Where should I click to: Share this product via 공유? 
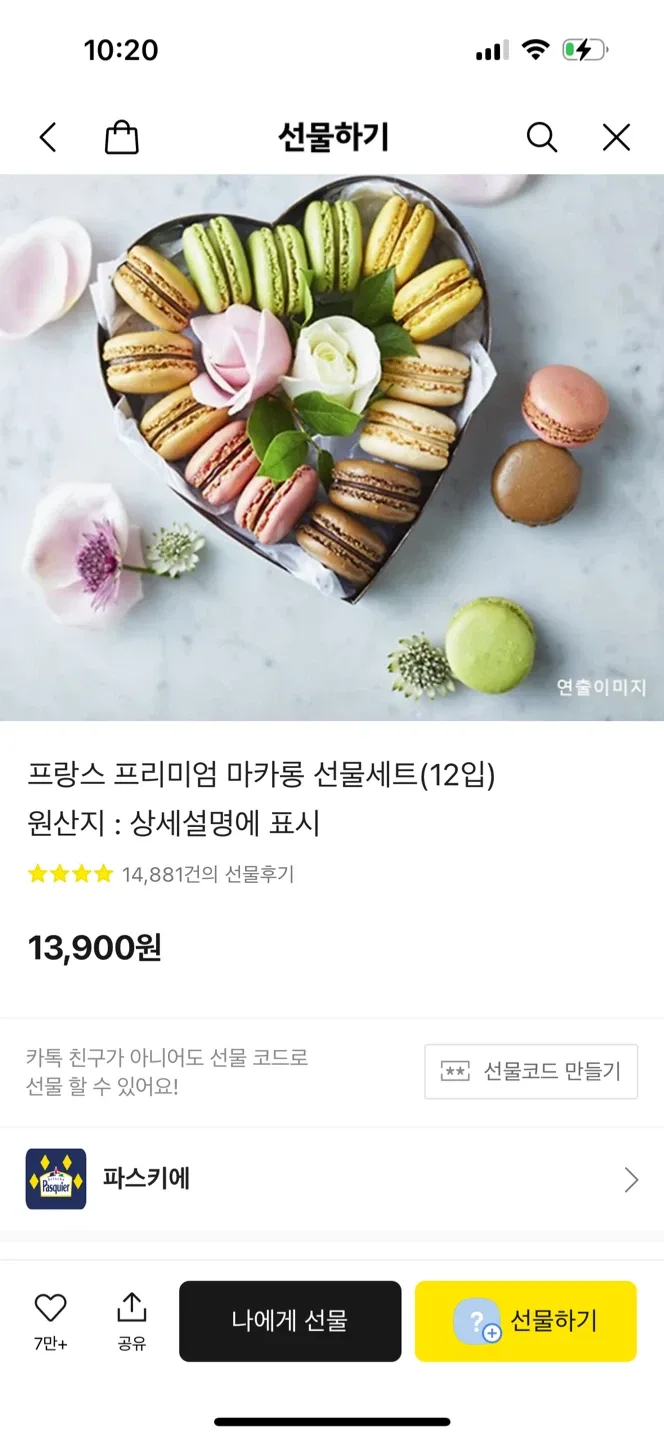tap(131, 1319)
